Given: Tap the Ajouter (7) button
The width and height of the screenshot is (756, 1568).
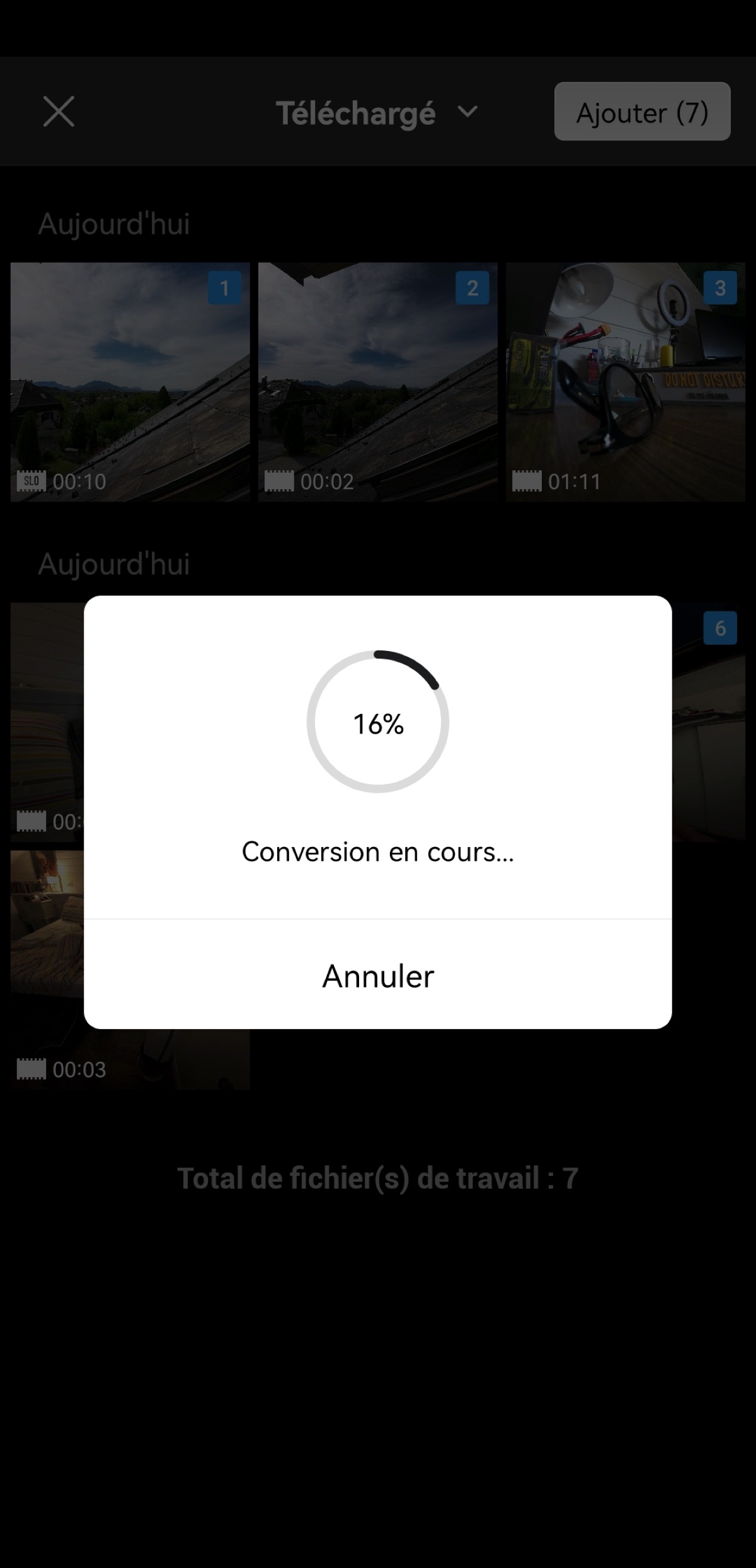Looking at the screenshot, I should click(x=642, y=112).
